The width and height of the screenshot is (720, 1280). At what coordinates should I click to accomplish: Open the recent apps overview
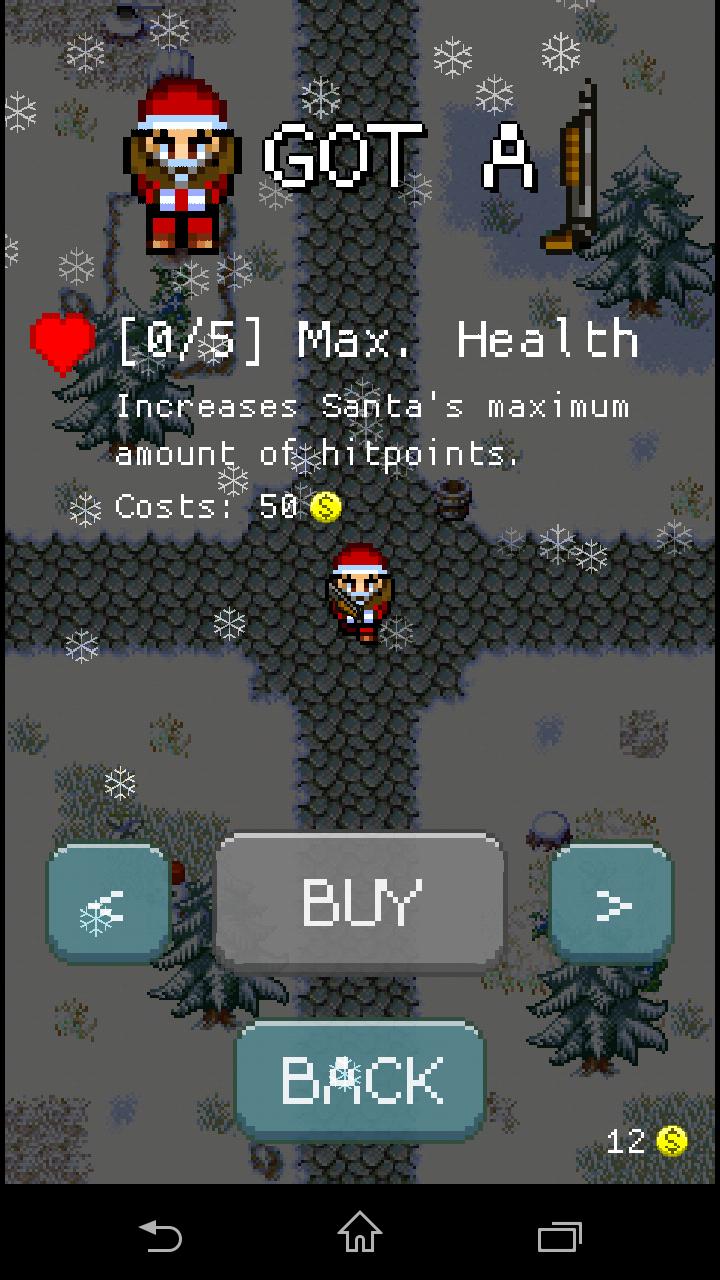click(x=559, y=1236)
